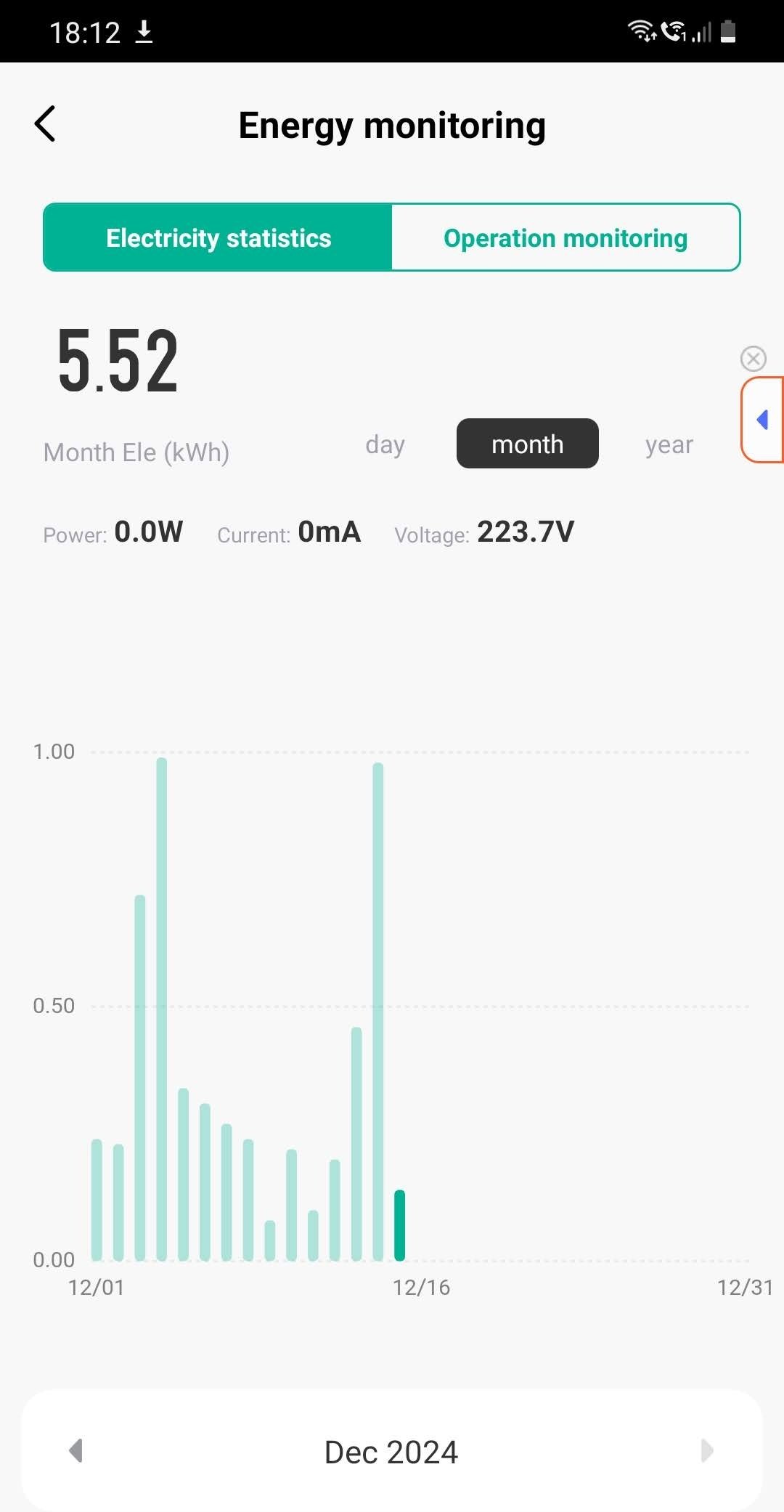784x1512 pixels.
Task: Show daily electricity usage
Action: [x=385, y=444]
